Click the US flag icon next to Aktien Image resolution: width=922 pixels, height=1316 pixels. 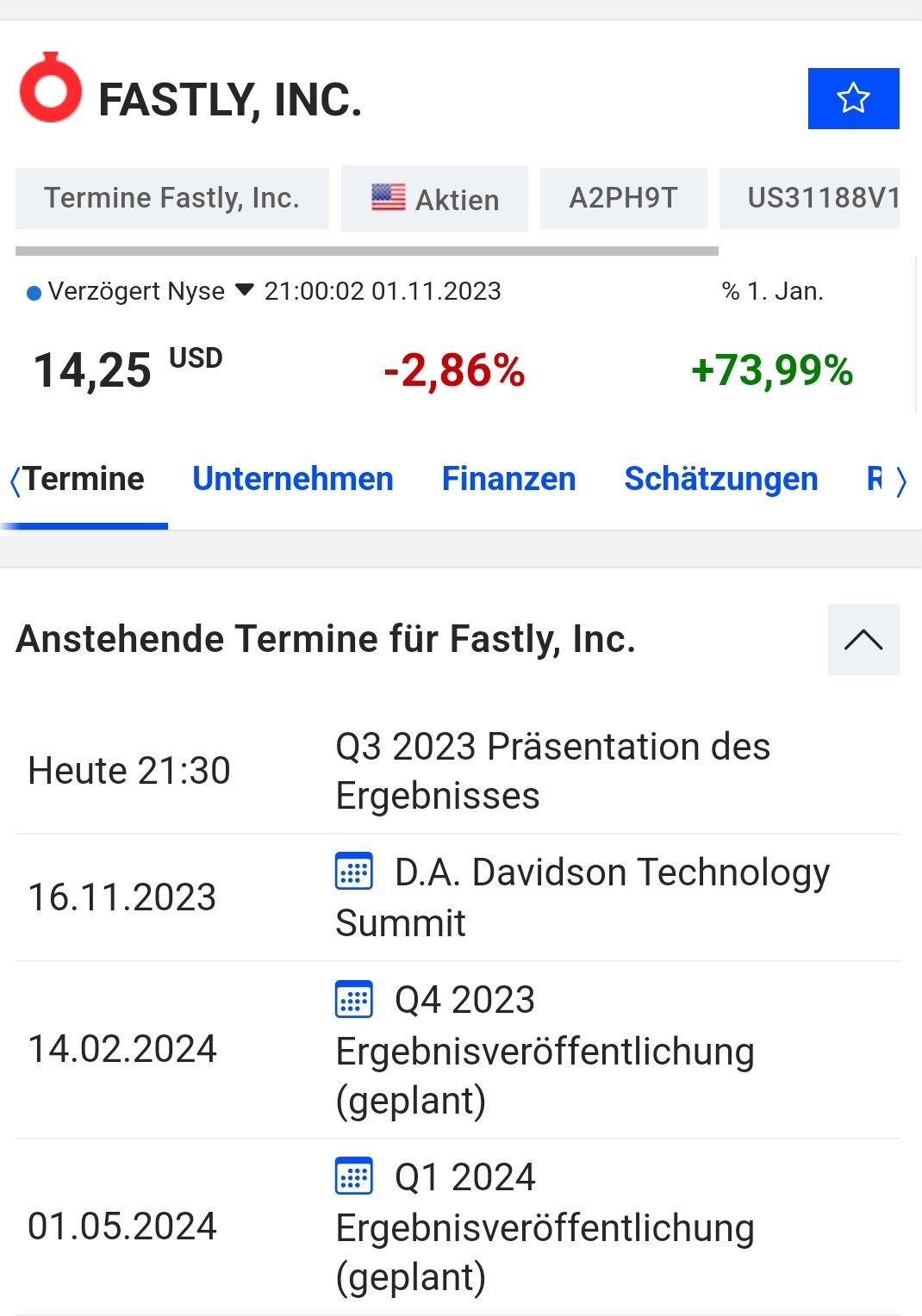click(388, 197)
